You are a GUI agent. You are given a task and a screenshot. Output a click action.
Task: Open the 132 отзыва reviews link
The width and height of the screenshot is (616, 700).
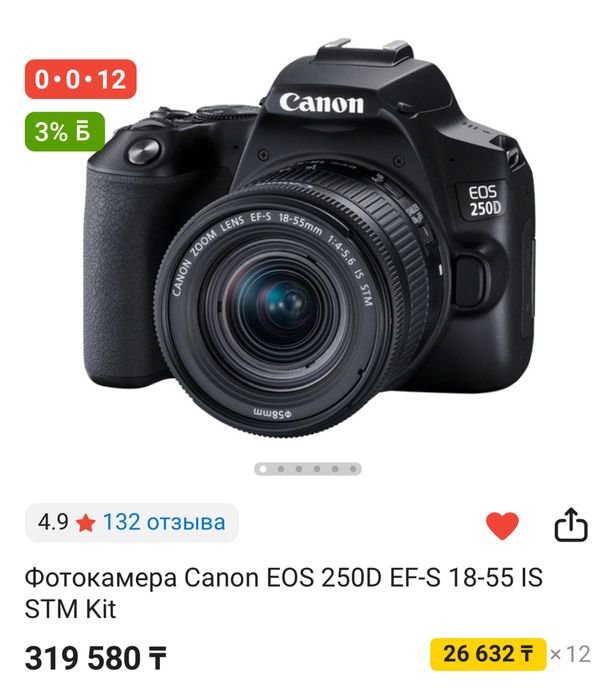[163, 522]
